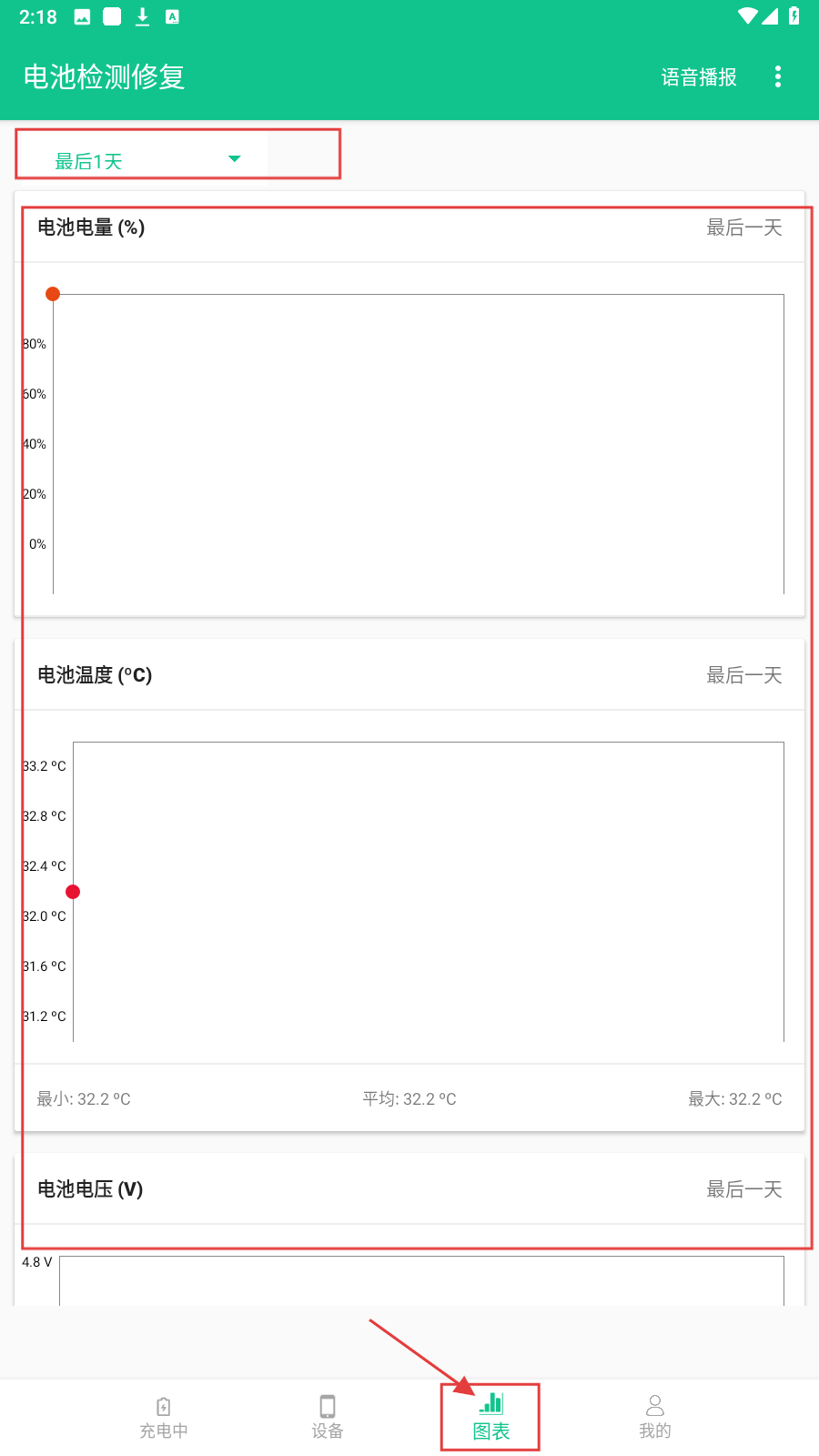Switch to the 充电中 tab

click(x=164, y=1418)
